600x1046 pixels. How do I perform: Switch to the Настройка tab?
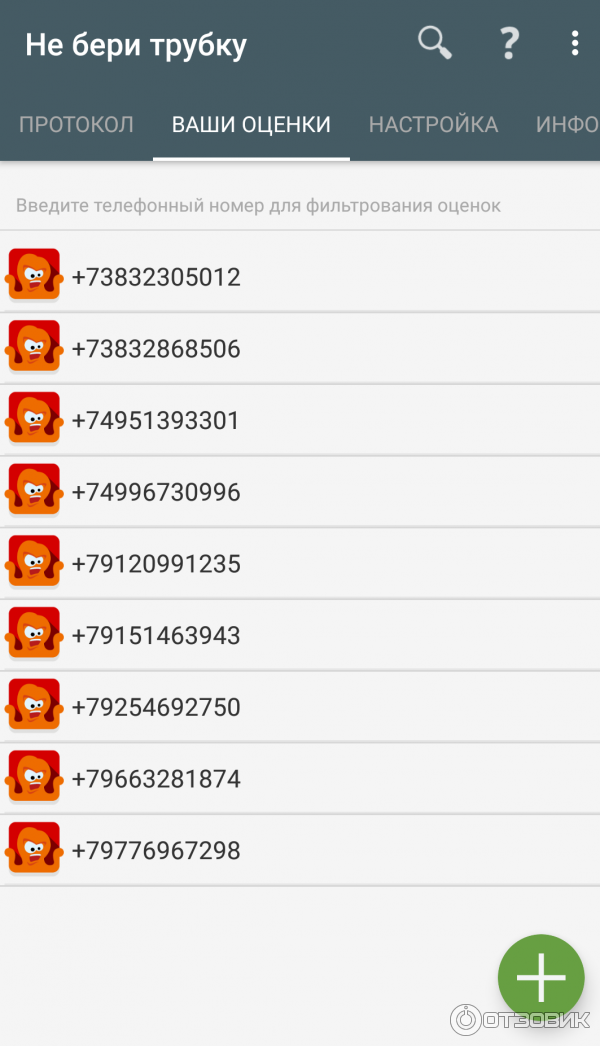pyautogui.click(x=433, y=125)
